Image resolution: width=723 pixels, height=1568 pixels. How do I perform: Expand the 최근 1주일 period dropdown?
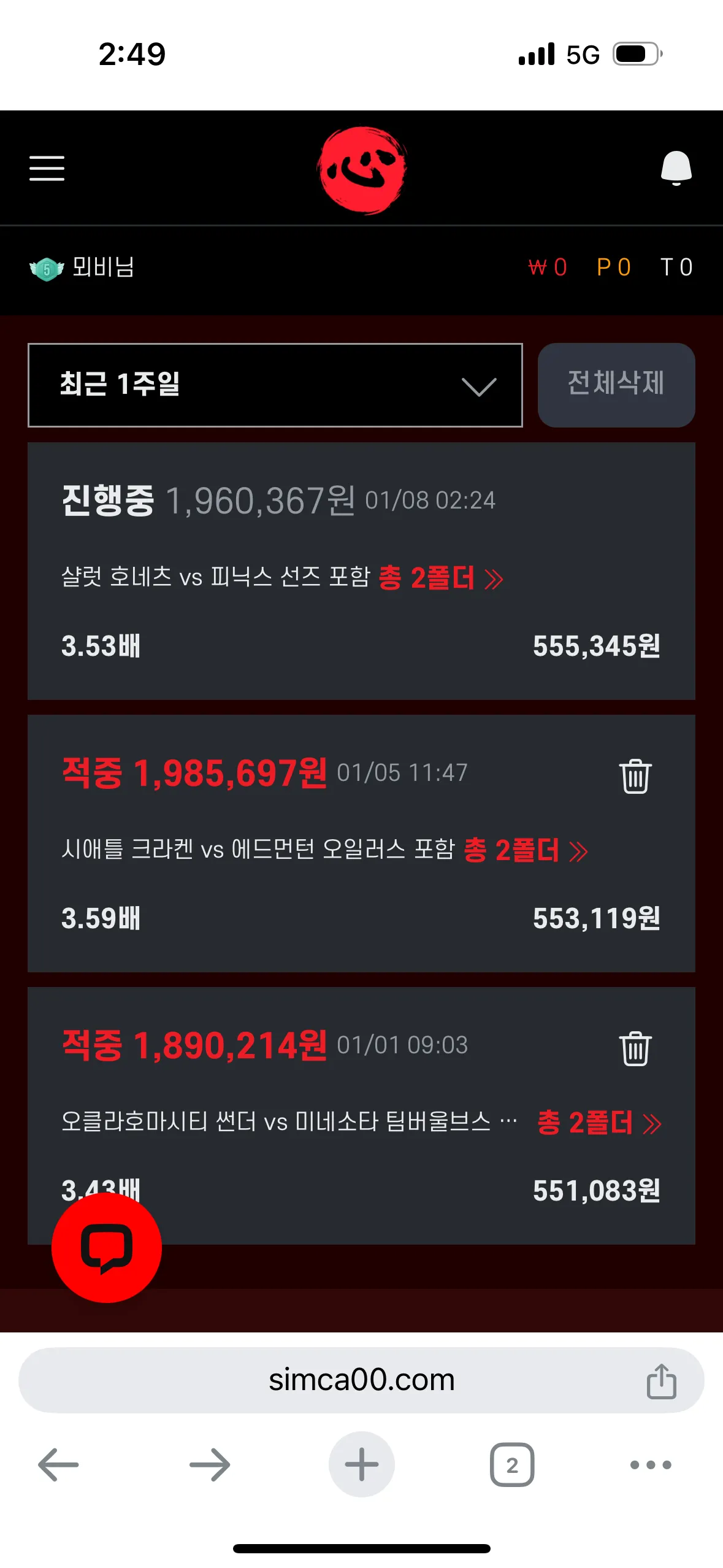[x=275, y=385]
